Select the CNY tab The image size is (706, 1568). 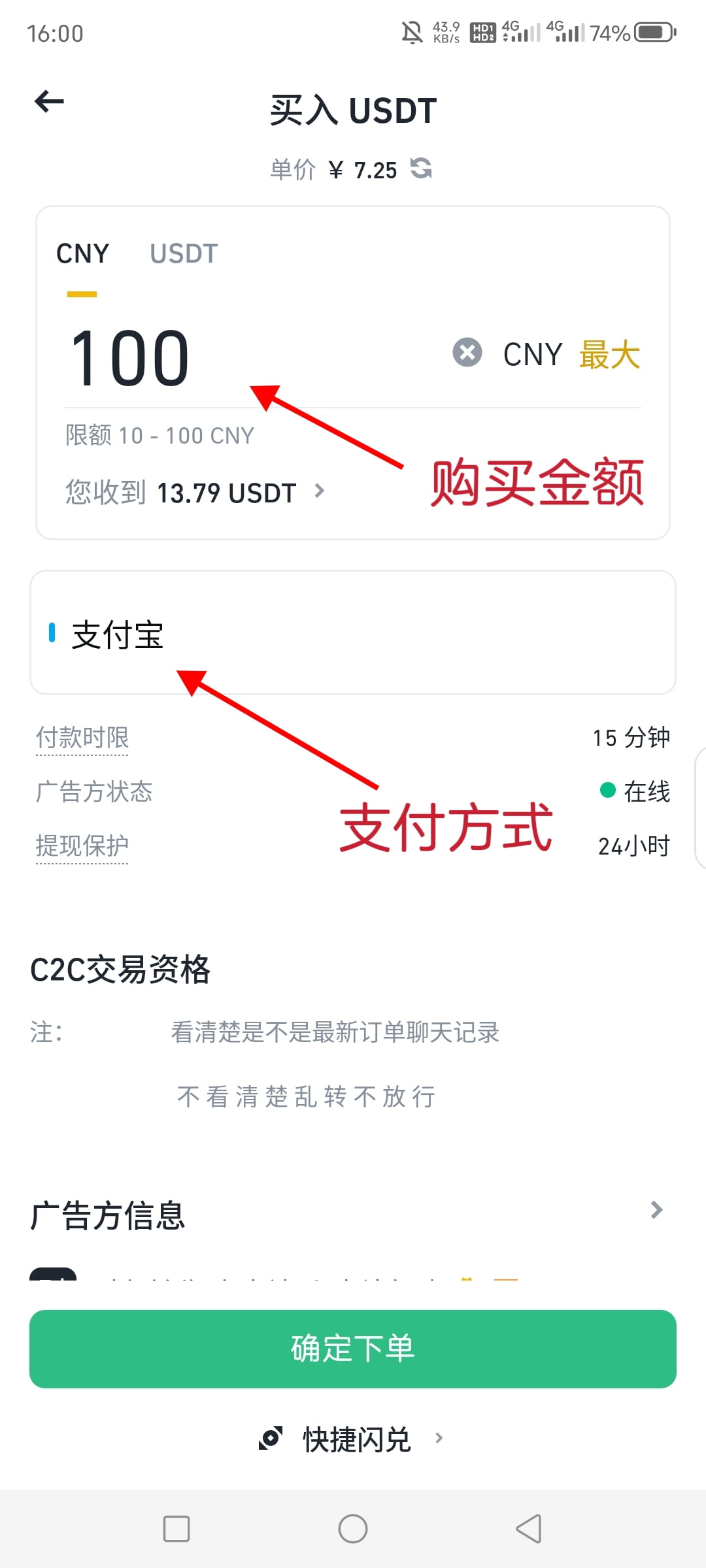[82, 253]
